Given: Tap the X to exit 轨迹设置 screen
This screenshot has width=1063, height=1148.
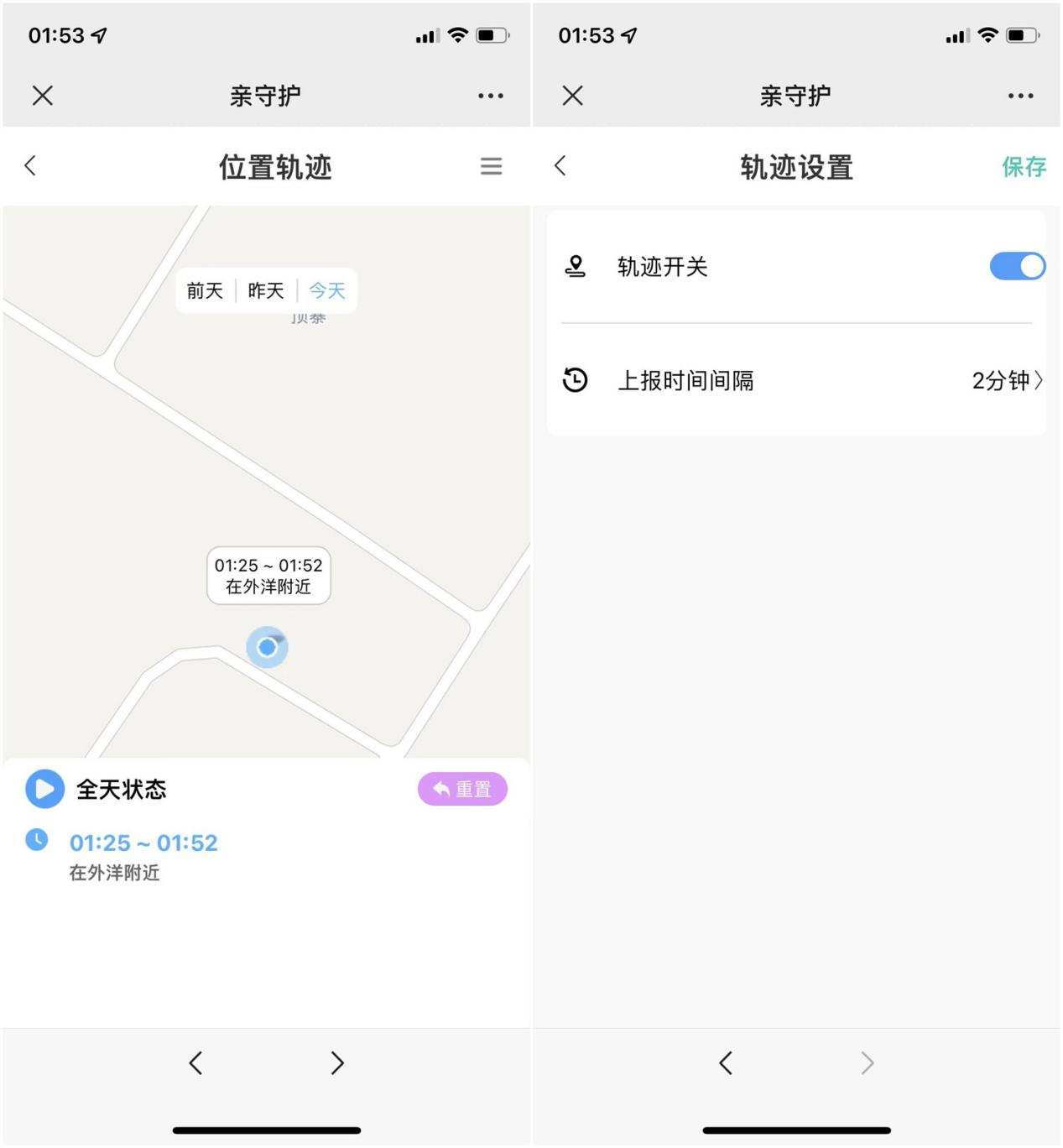Looking at the screenshot, I should coord(571,96).
